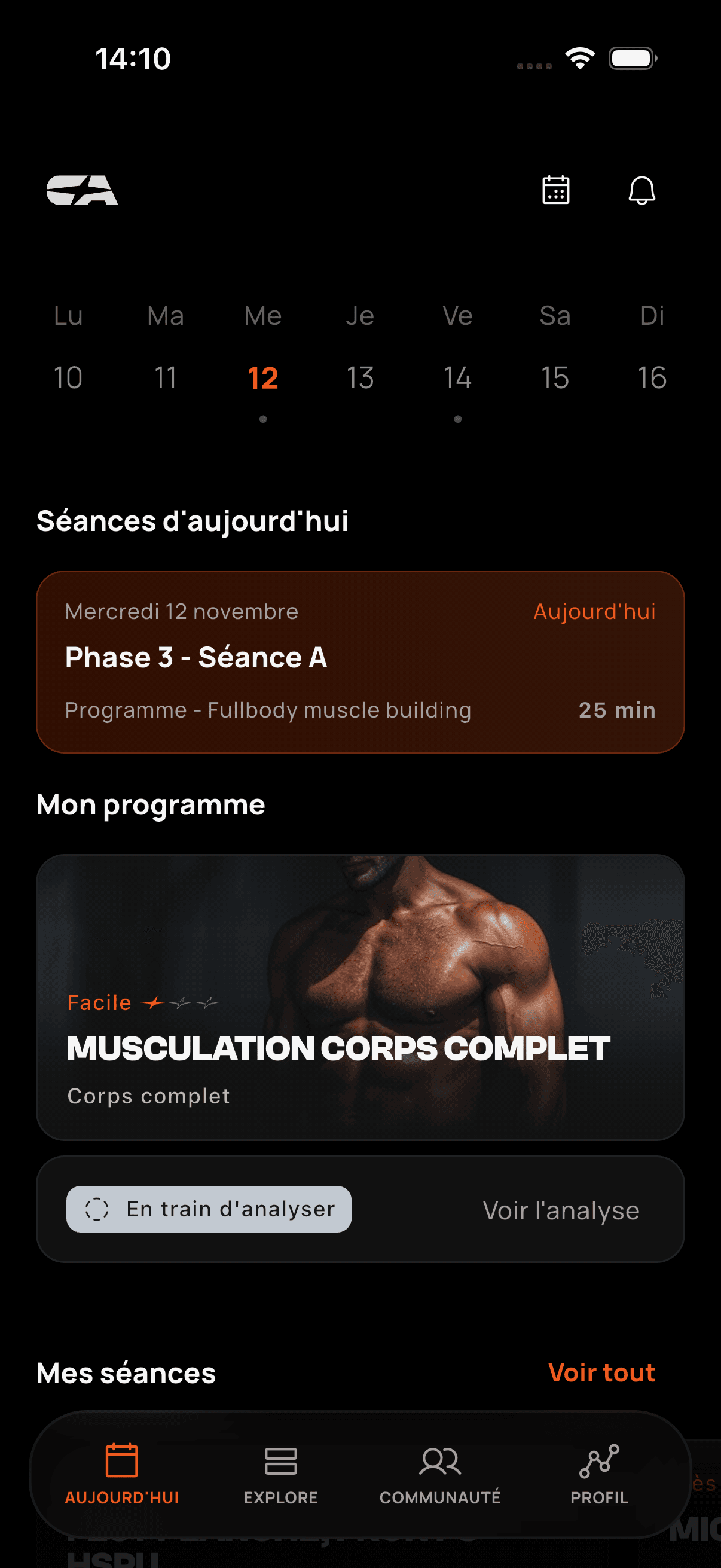
Task: Select Saturday 15 in the week calendar
Action: 555,377
